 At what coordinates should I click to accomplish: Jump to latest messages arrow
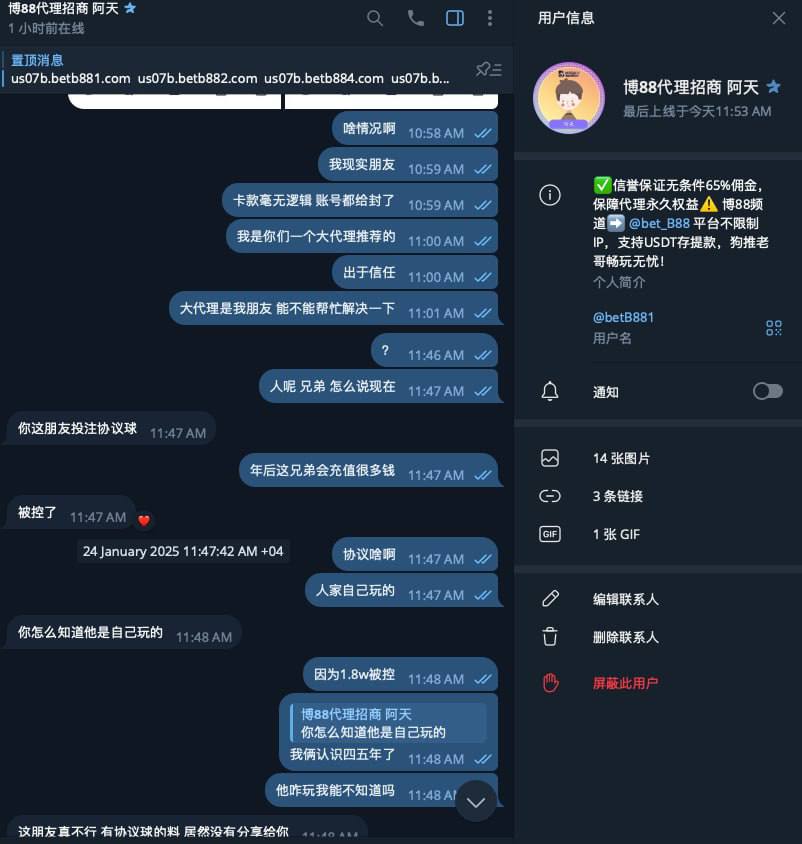pyautogui.click(x=476, y=801)
